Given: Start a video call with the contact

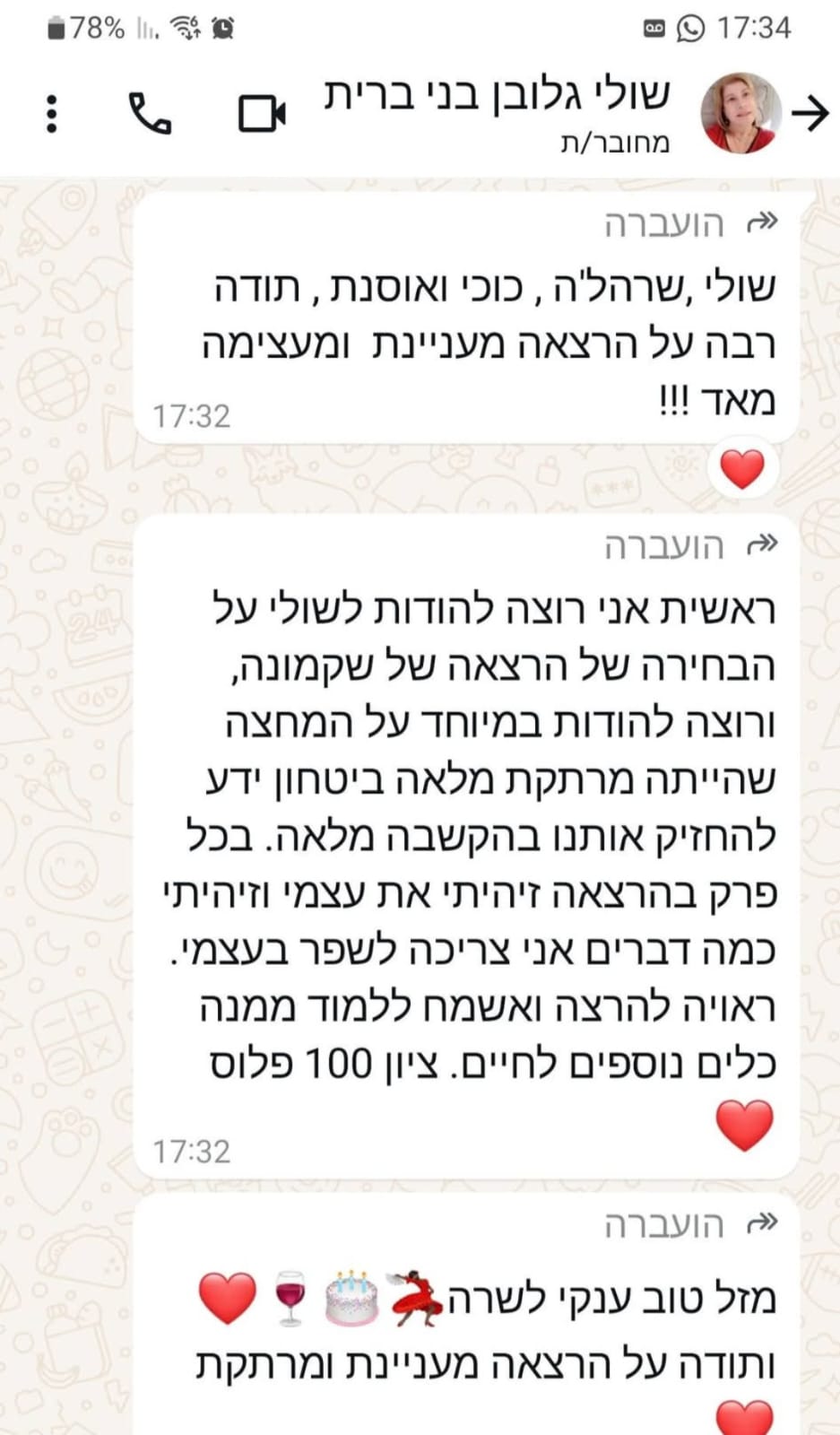Looking at the screenshot, I should 262,114.
